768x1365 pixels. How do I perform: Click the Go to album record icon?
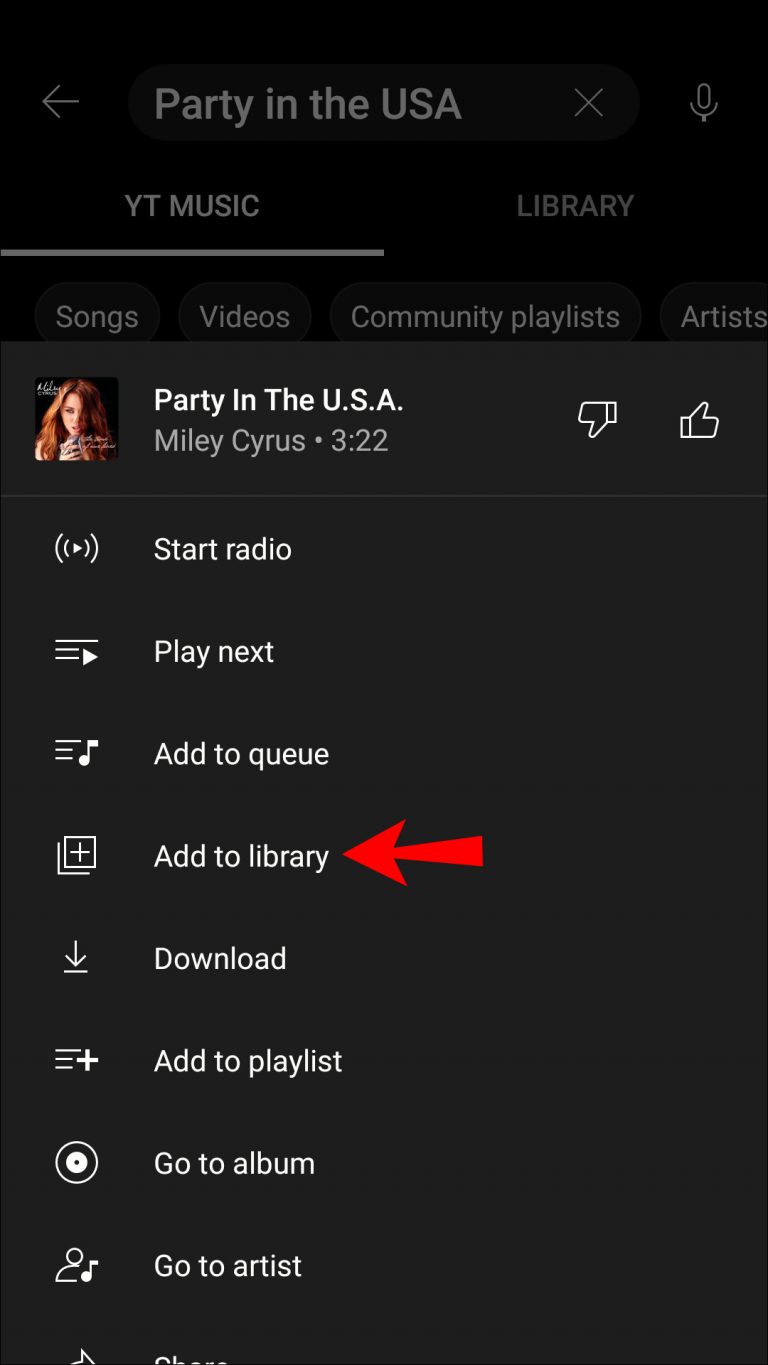(76, 1163)
